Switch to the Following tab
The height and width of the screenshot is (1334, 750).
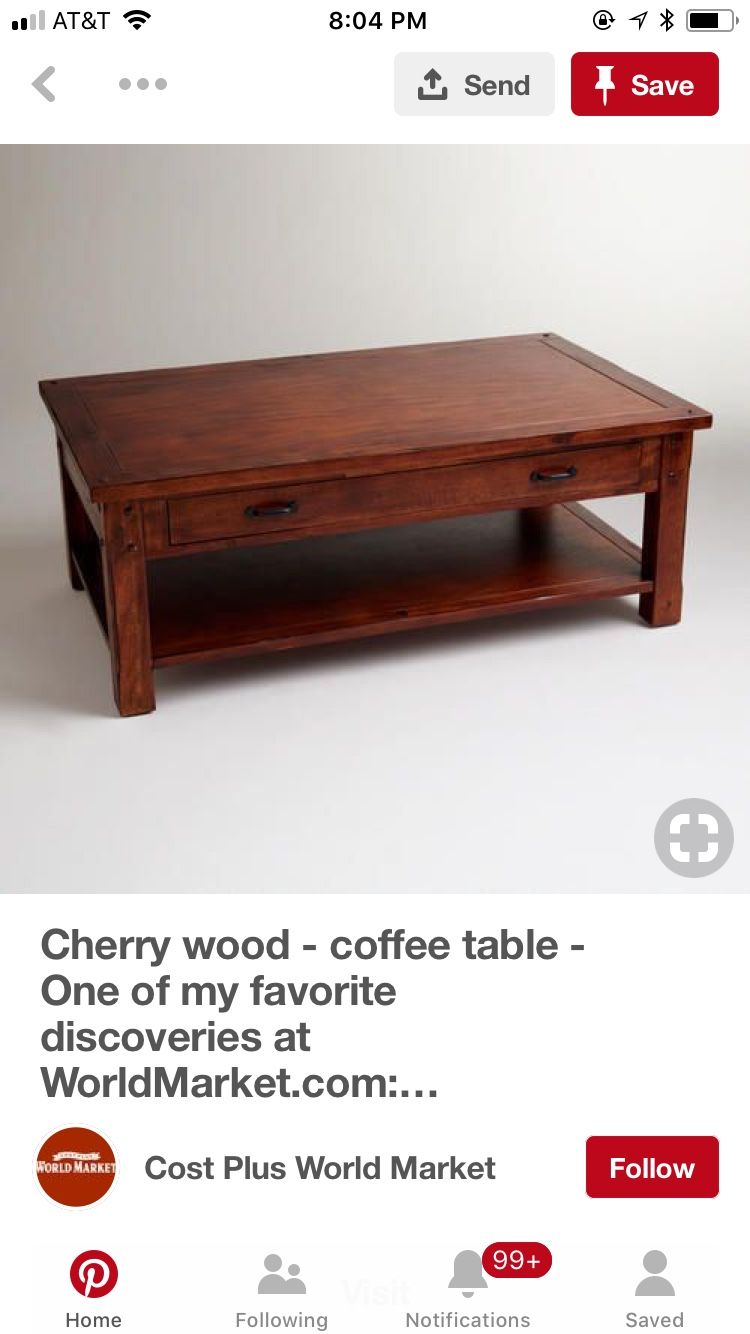pyautogui.click(x=281, y=1290)
